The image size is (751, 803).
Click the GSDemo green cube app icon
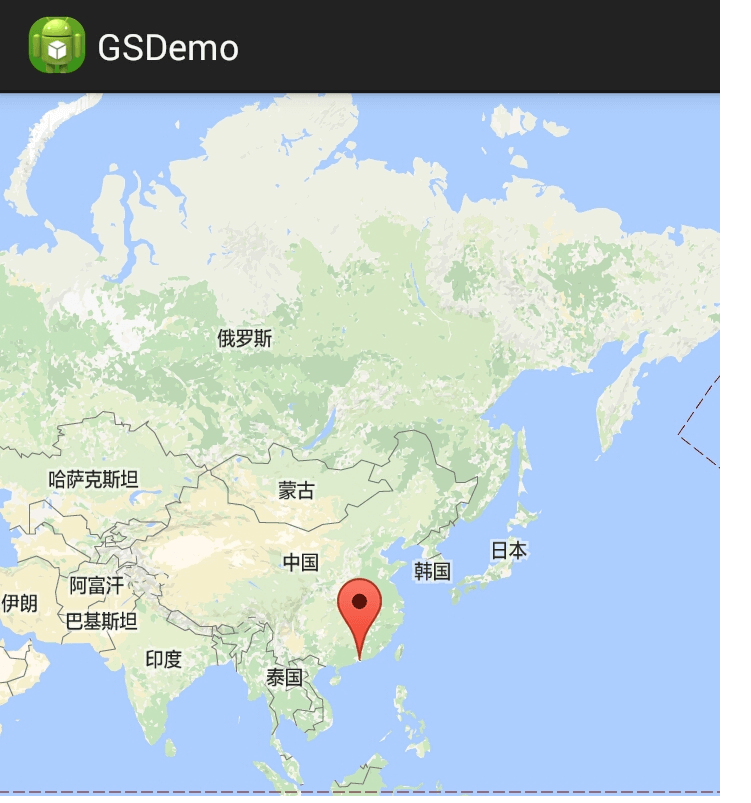(58, 43)
